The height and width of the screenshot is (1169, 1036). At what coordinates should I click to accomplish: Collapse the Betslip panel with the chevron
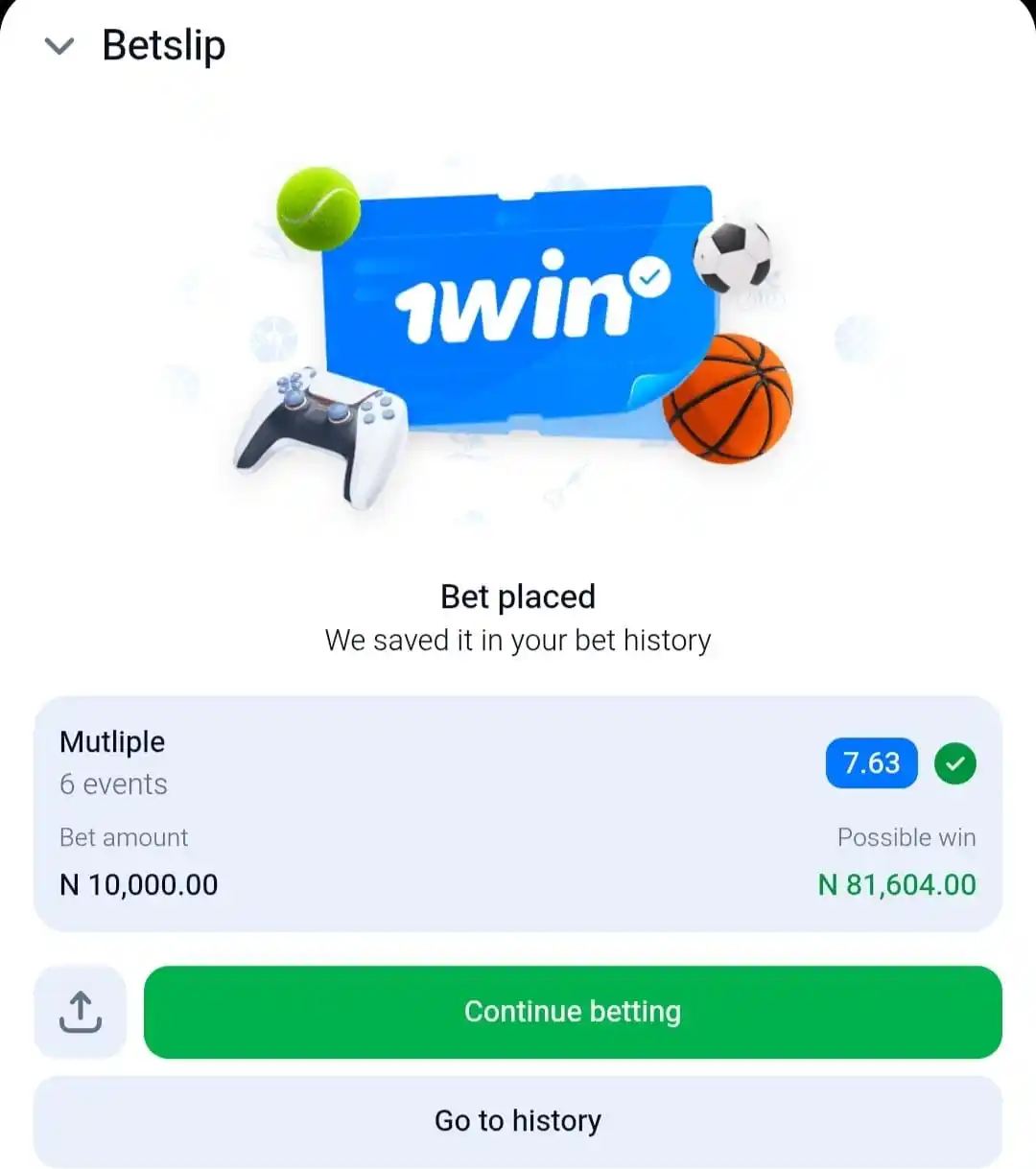(59, 45)
